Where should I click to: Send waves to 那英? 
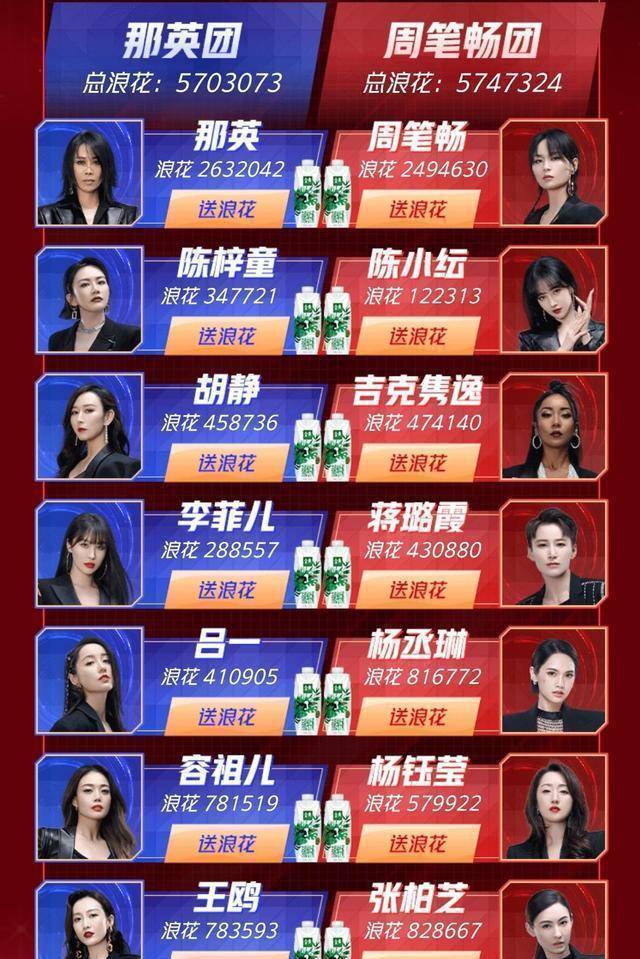point(225,209)
